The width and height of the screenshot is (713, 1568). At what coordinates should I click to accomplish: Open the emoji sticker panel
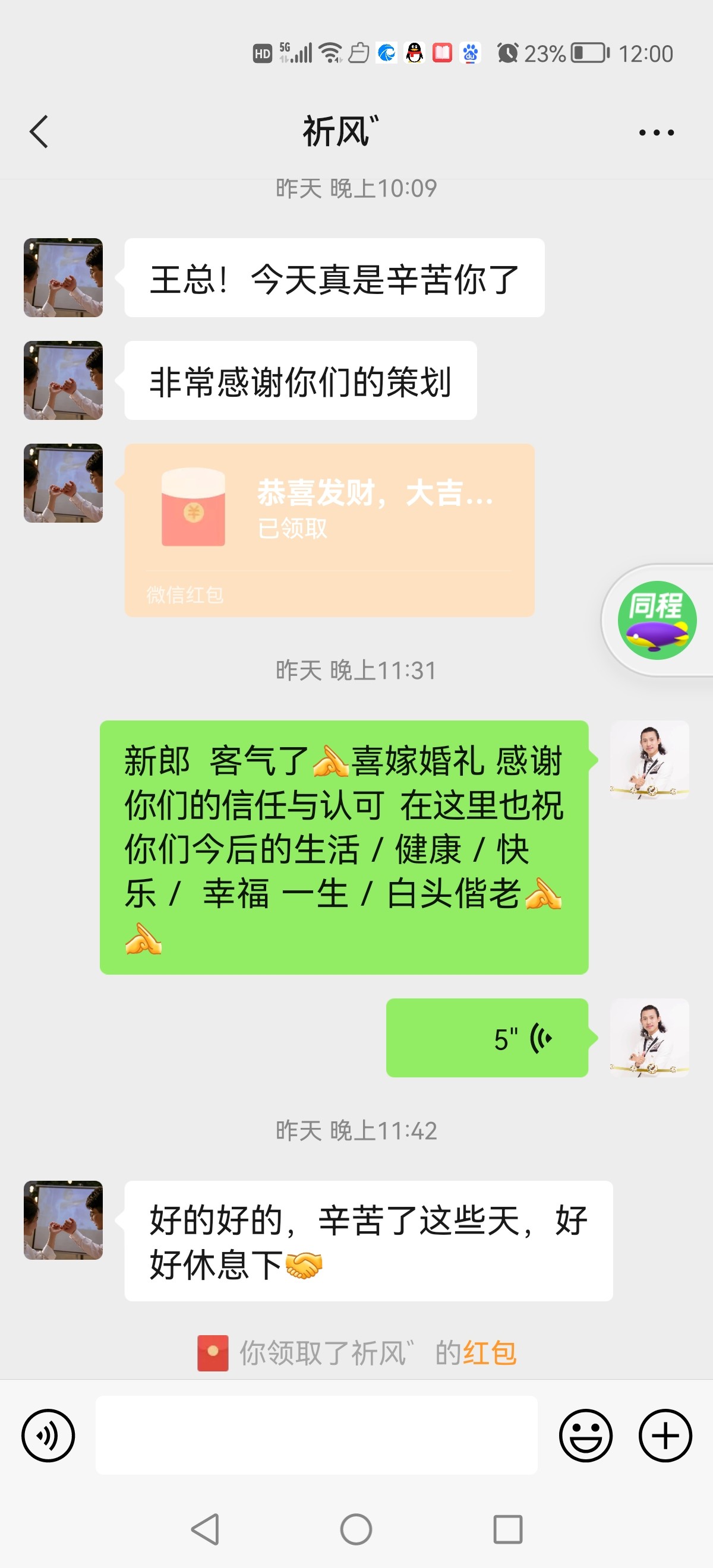[x=586, y=1436]
